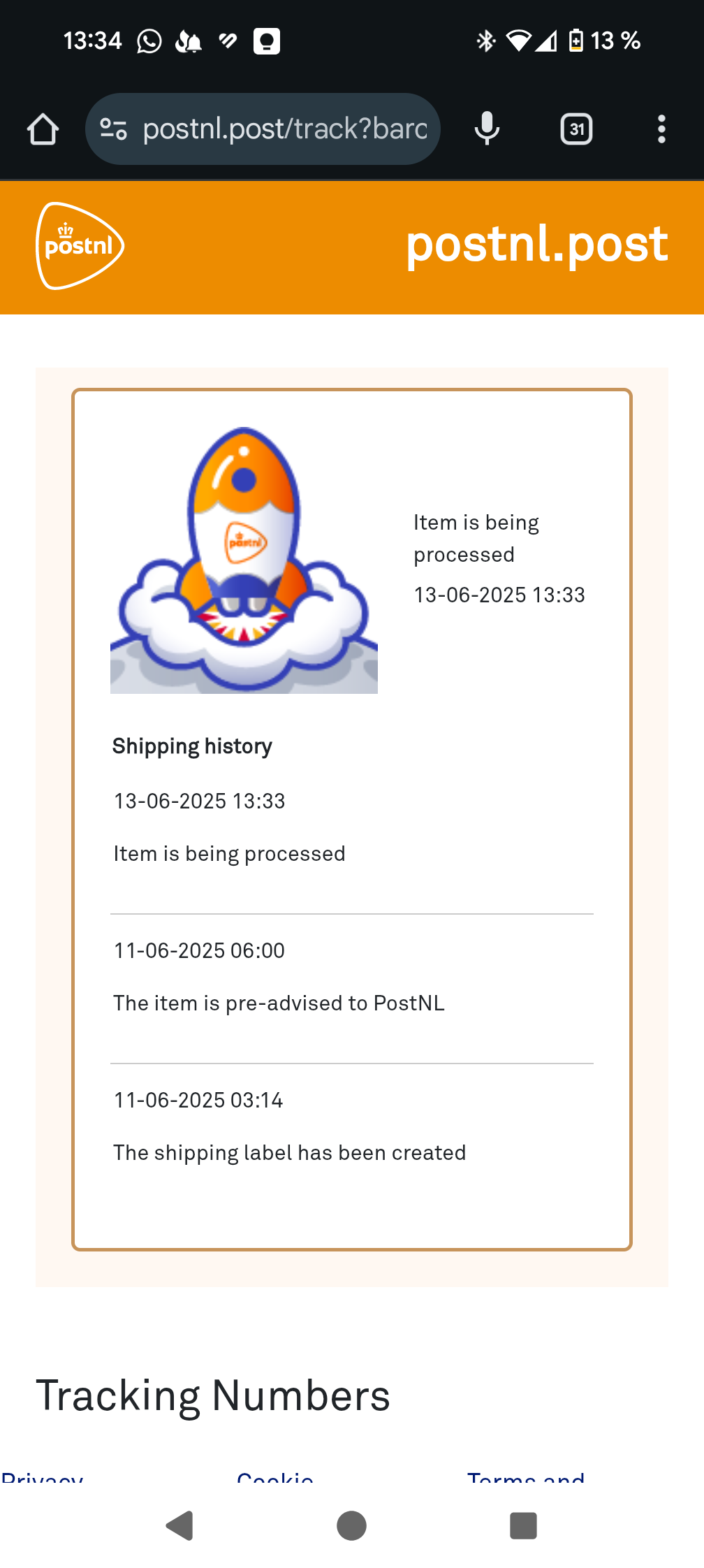This screenshot has height=1568, width=704.
Task: Open the browser overflow menu
Action: pyautogui.click(x=661, y=129)
